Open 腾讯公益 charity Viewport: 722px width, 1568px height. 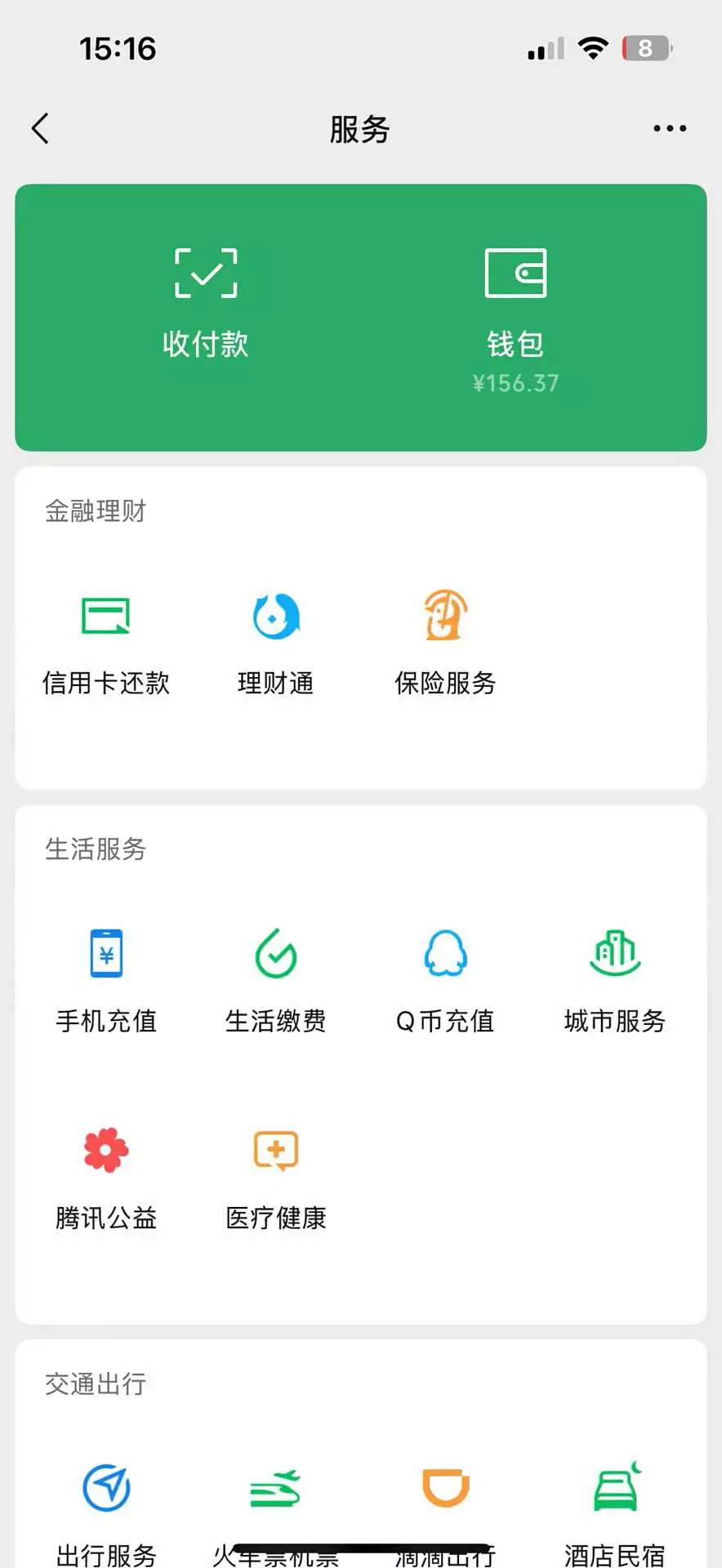tap(106, 1176)
